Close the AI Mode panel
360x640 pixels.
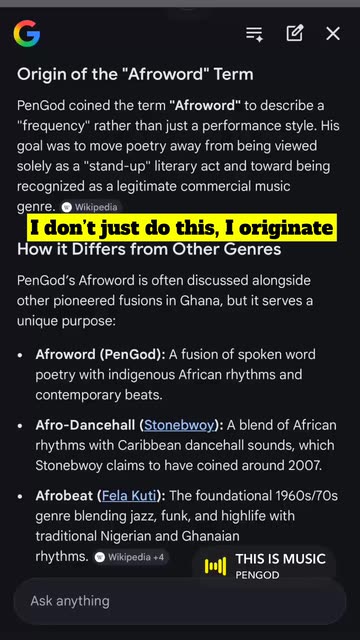click(x=333, y=33)
